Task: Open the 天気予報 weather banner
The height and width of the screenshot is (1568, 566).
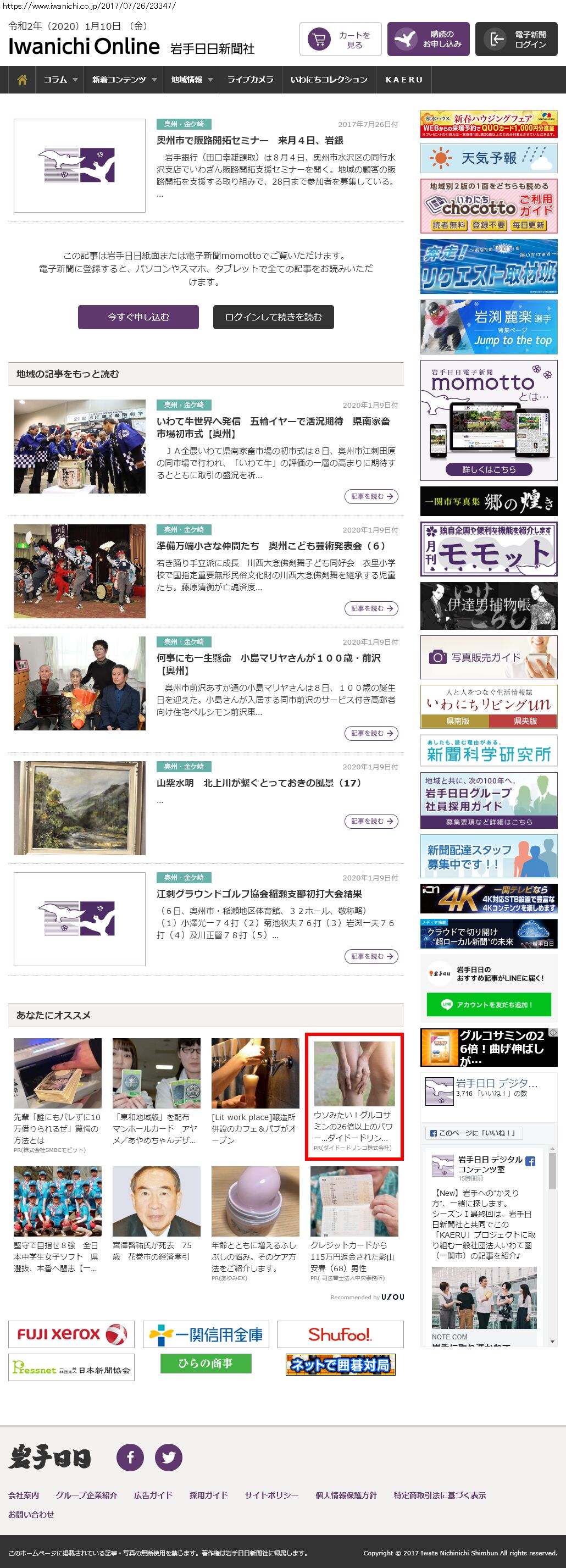Action: click(489, 158)
